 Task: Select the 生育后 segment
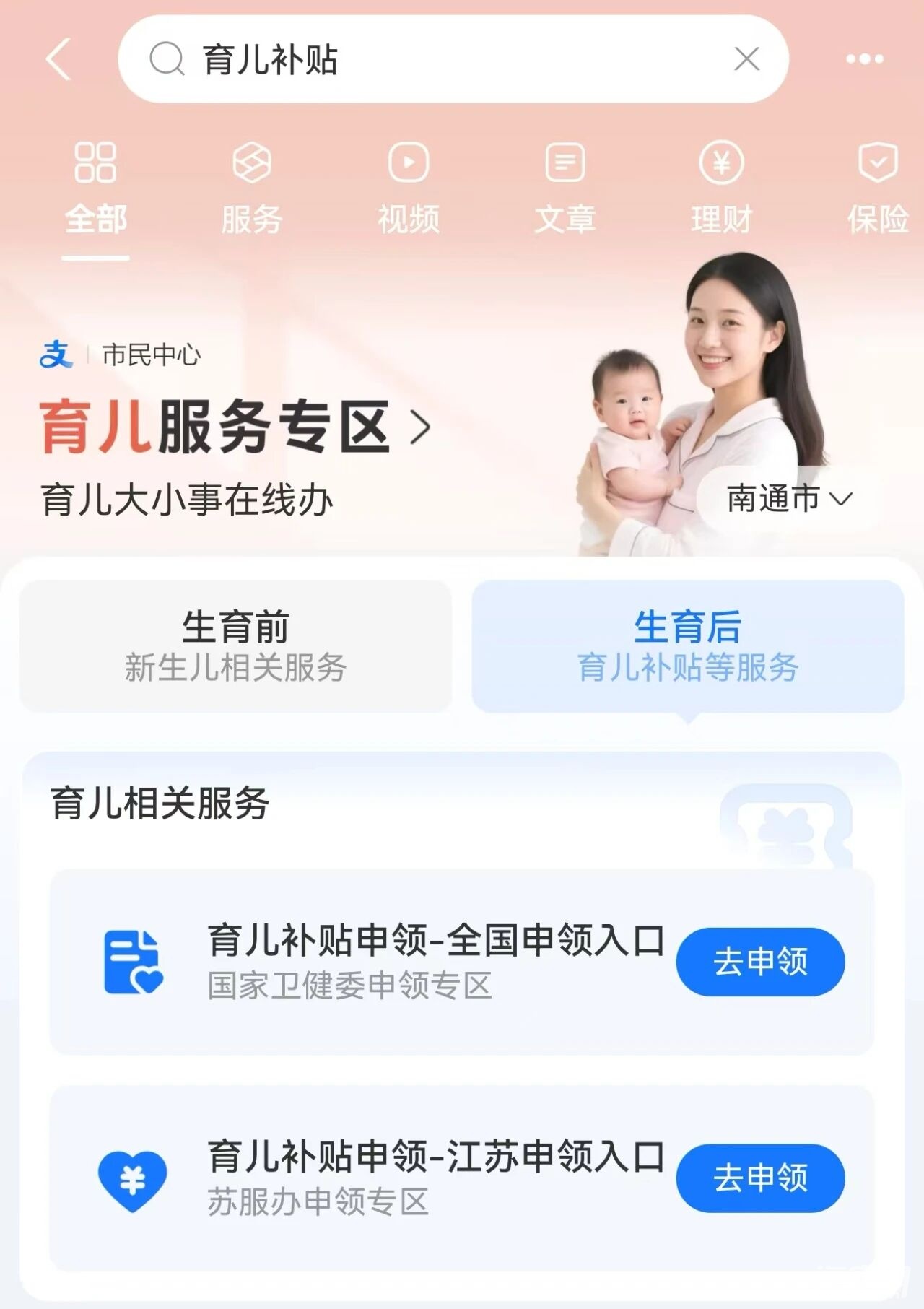tap(687, 646)
